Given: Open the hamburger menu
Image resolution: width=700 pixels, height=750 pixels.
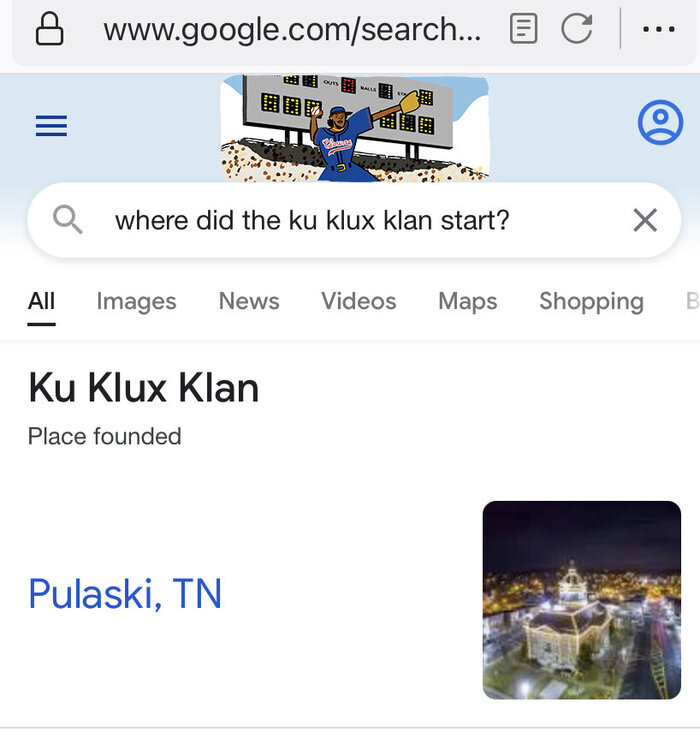Looking at the screenshot, I should coord(51,126).
